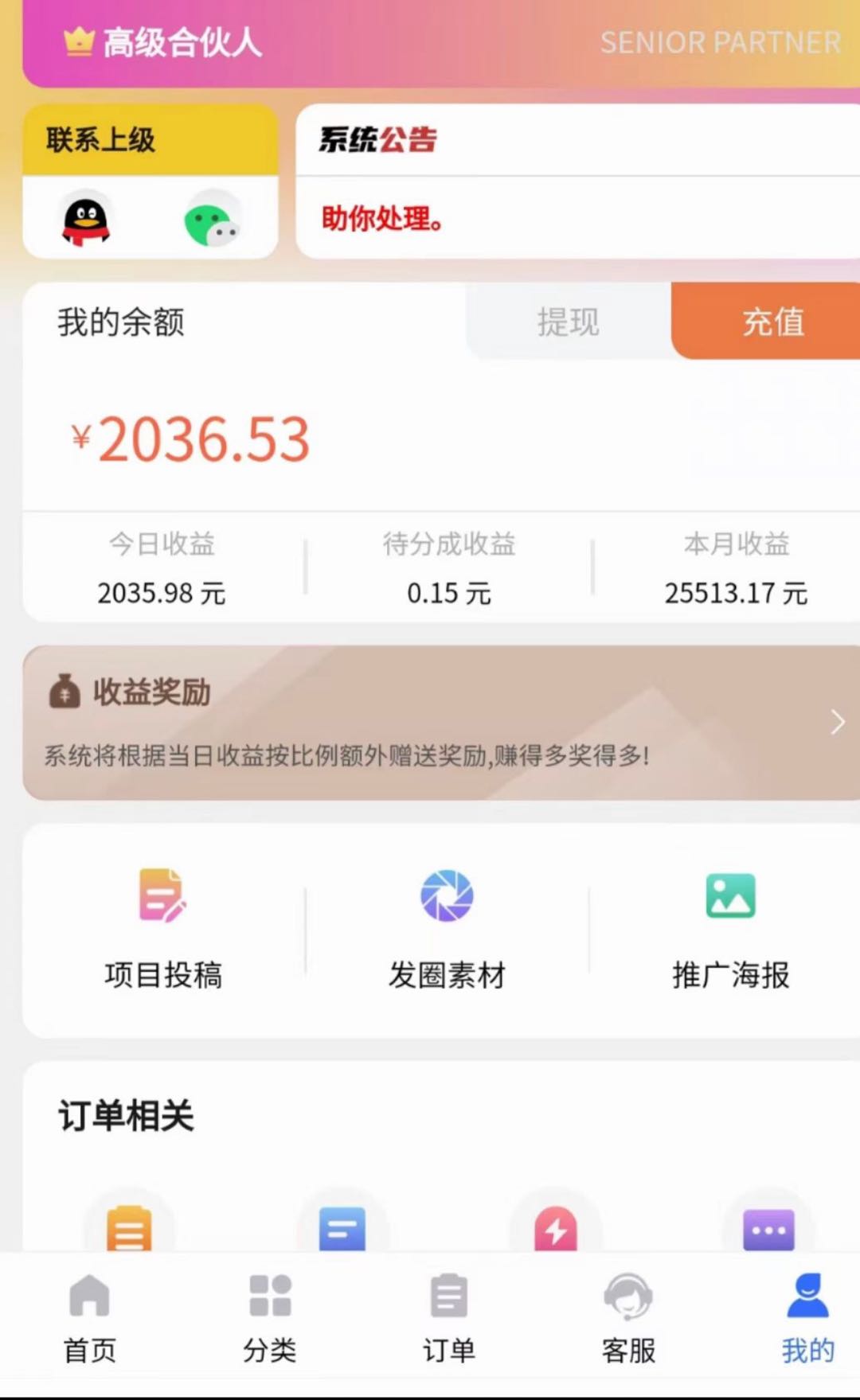The image size is (860, 1400).
Task: Tap the 提现 withdraw button
Action: (x=568, y=322)
